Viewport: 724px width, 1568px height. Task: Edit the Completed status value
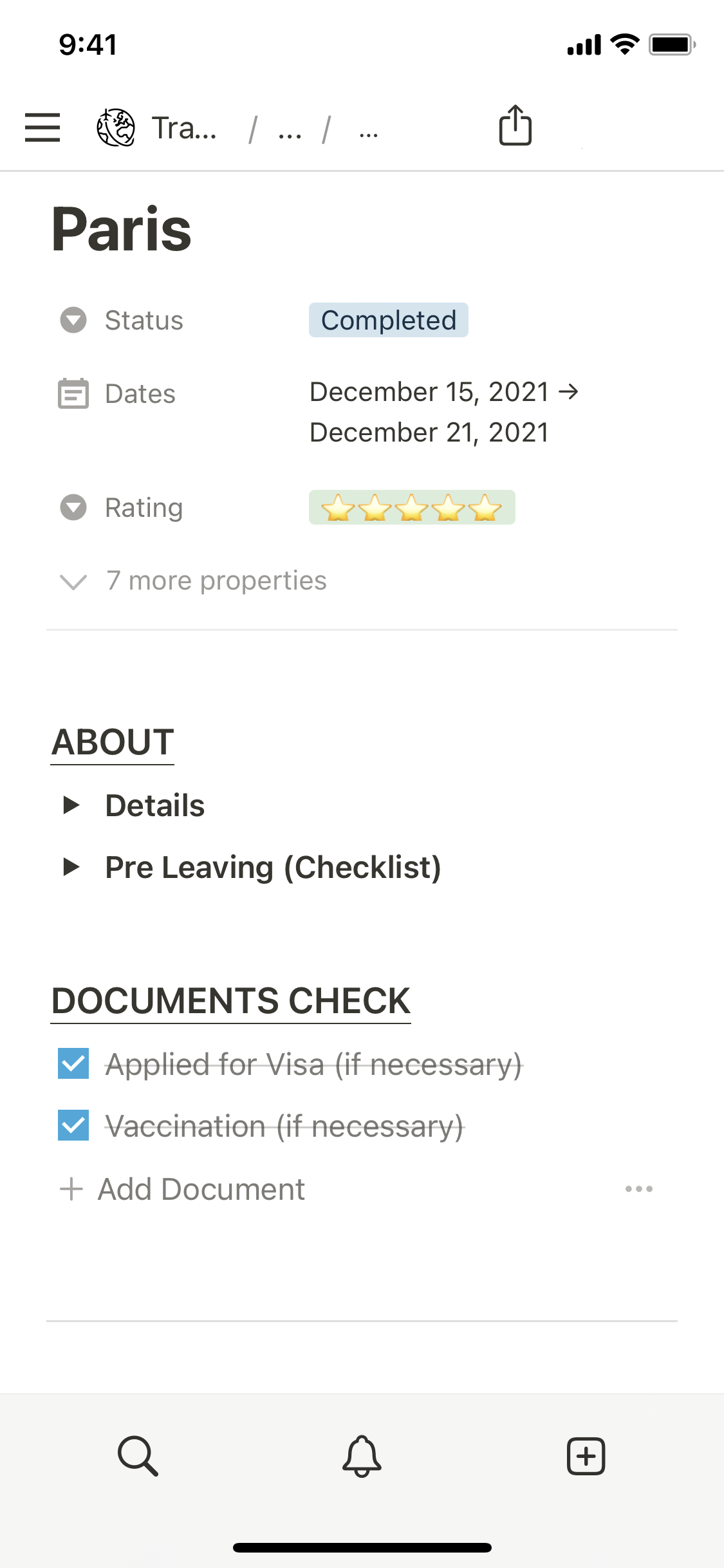coord(388,320)
